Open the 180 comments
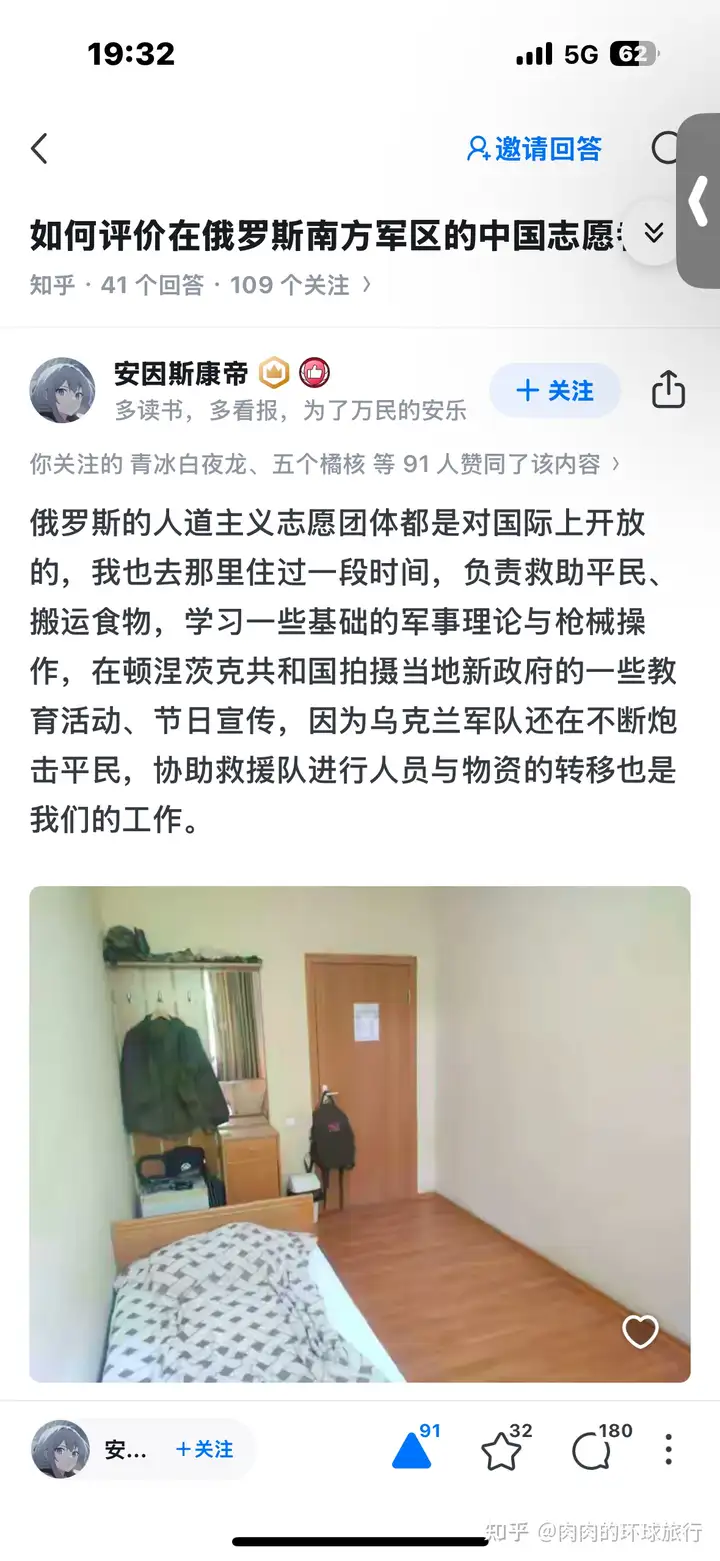 tap(592, 1451)
